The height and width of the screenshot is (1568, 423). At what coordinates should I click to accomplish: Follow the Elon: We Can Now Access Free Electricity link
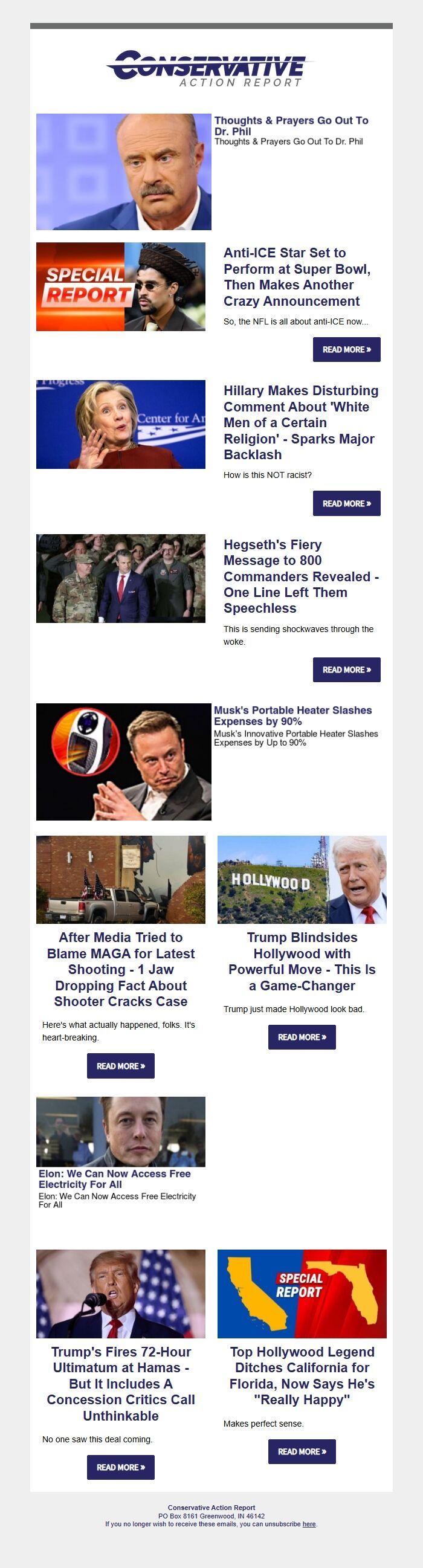pos(114,1178)
